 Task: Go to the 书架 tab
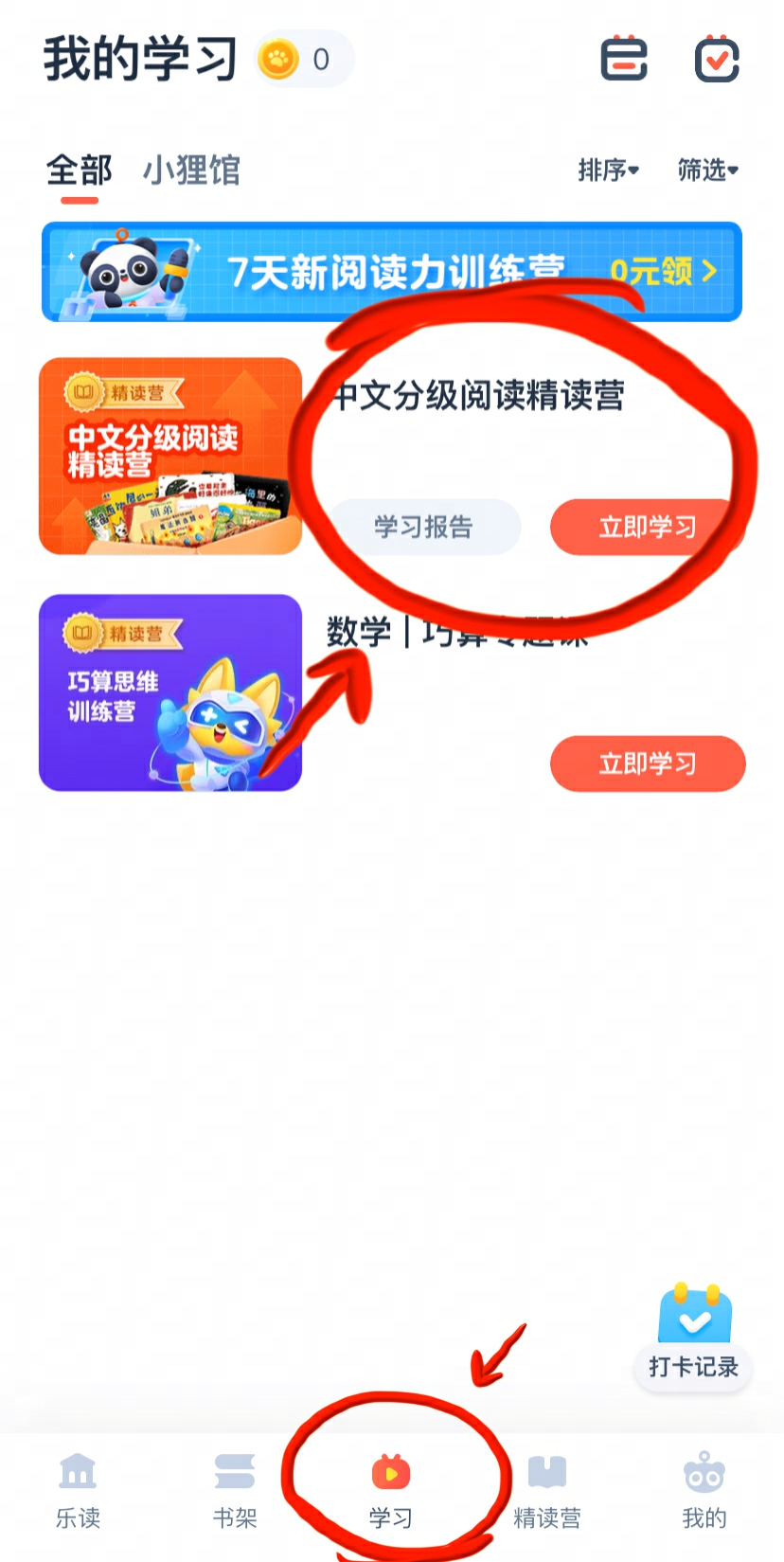[235, 1491]
